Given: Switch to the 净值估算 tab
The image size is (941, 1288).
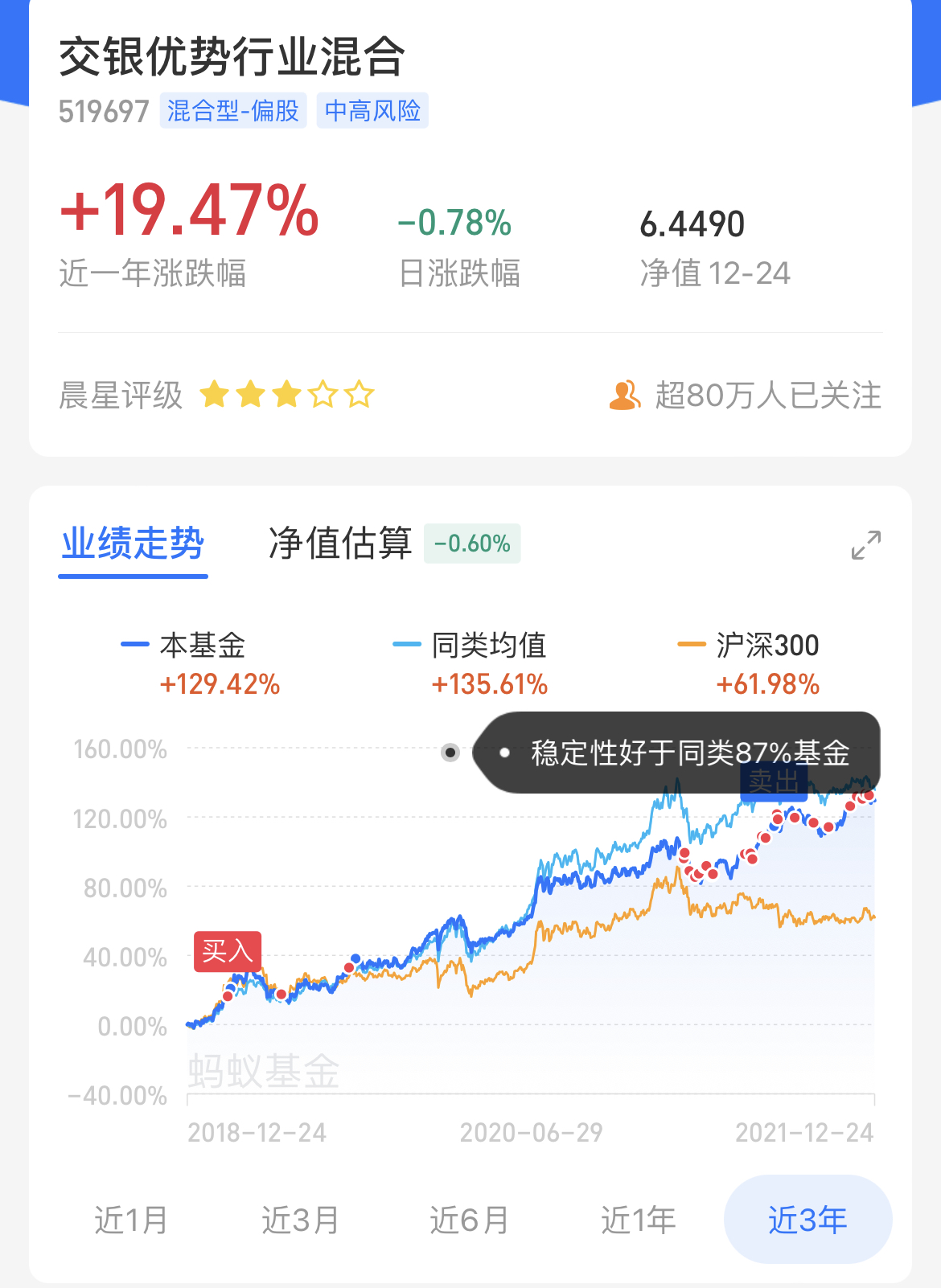Looking at the screenshot, I should pyautogui.click(x=340, y=544).
